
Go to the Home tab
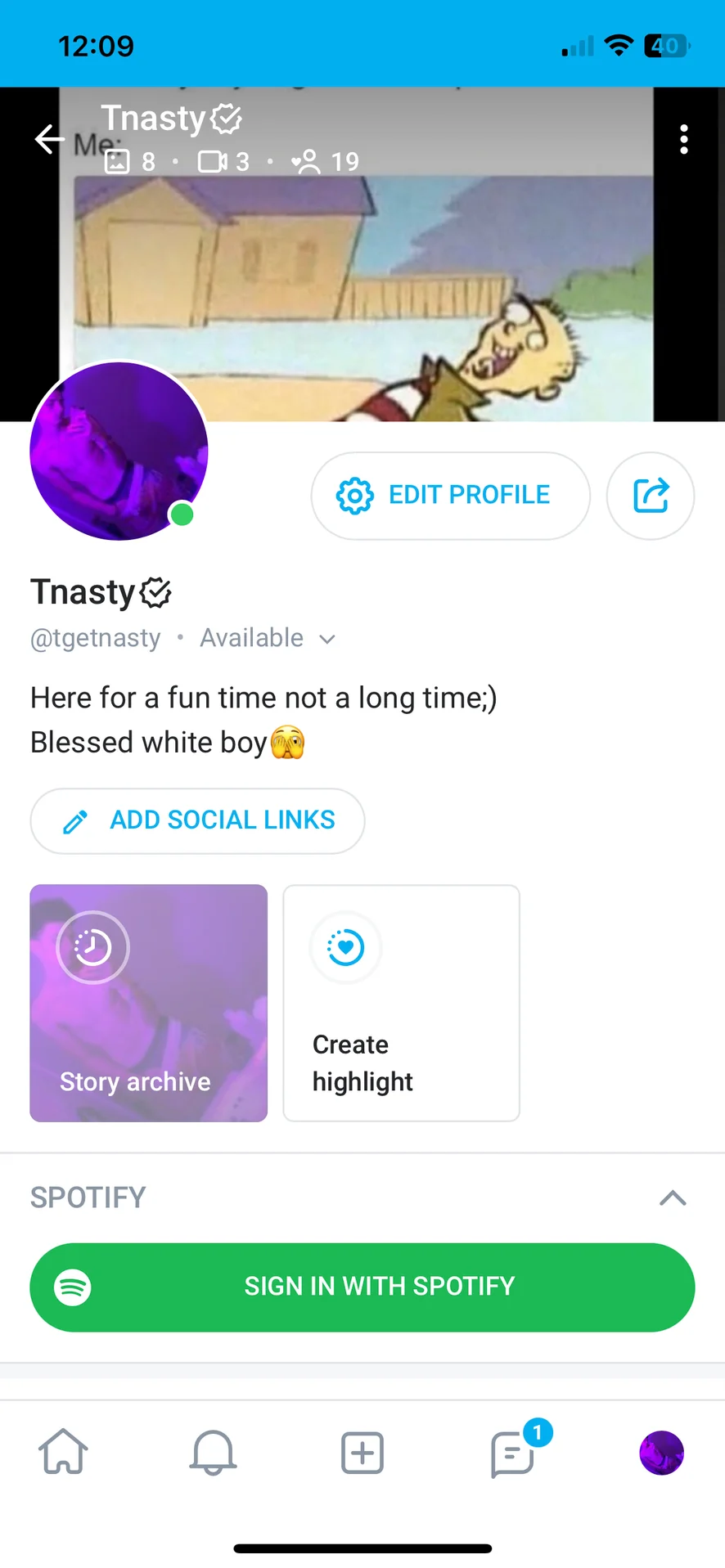tap(64, 1453)
